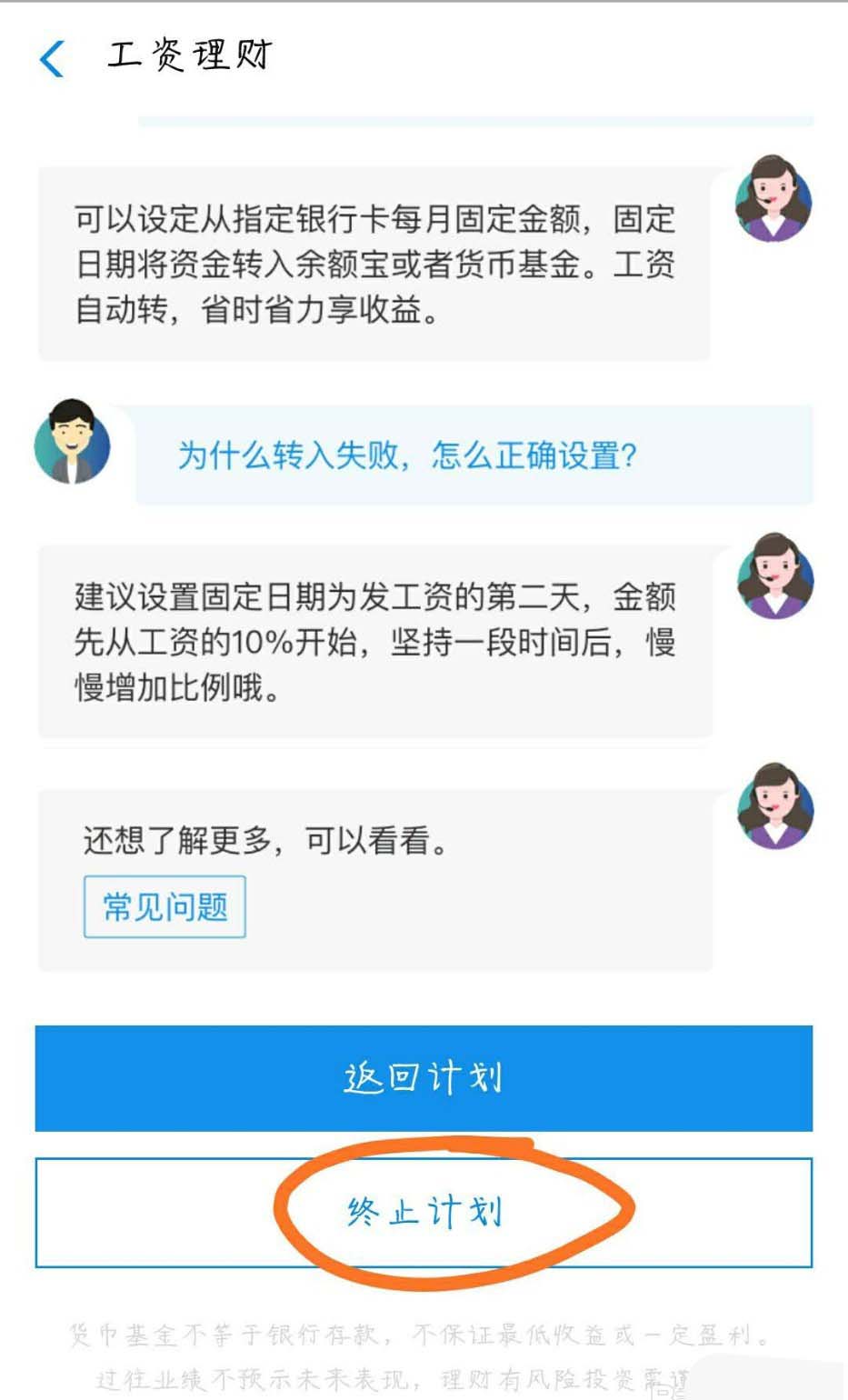
Task: Tap 终止计划 button
Action: (424, 1212)
